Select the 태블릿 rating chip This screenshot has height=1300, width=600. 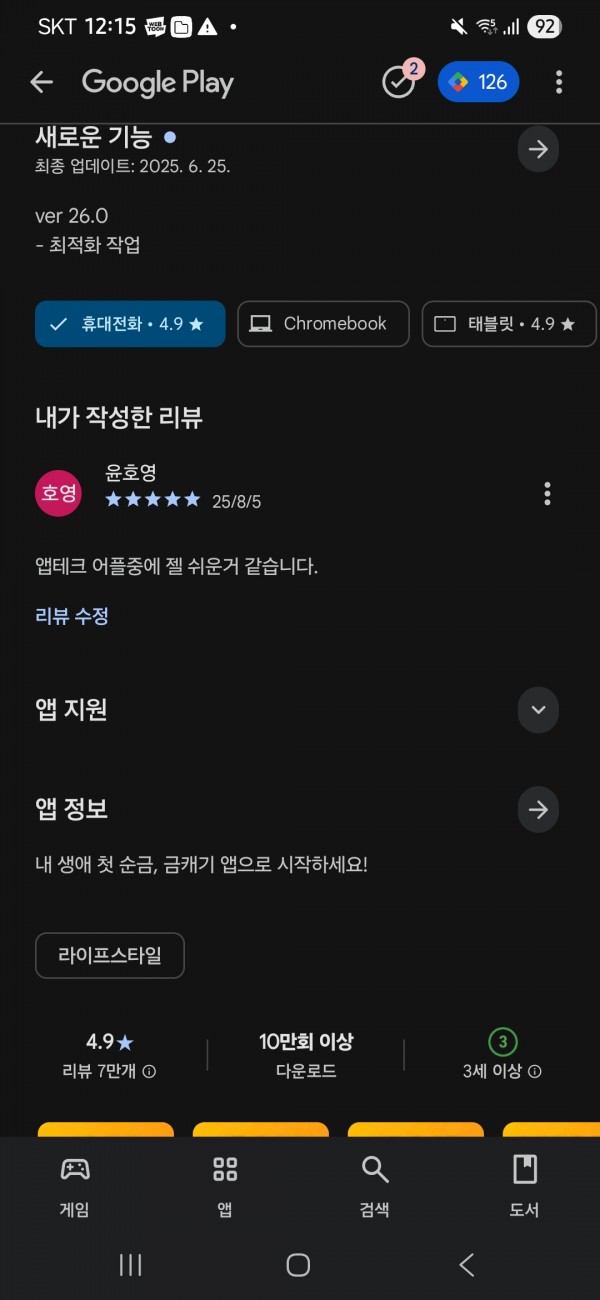coord(509,324)
